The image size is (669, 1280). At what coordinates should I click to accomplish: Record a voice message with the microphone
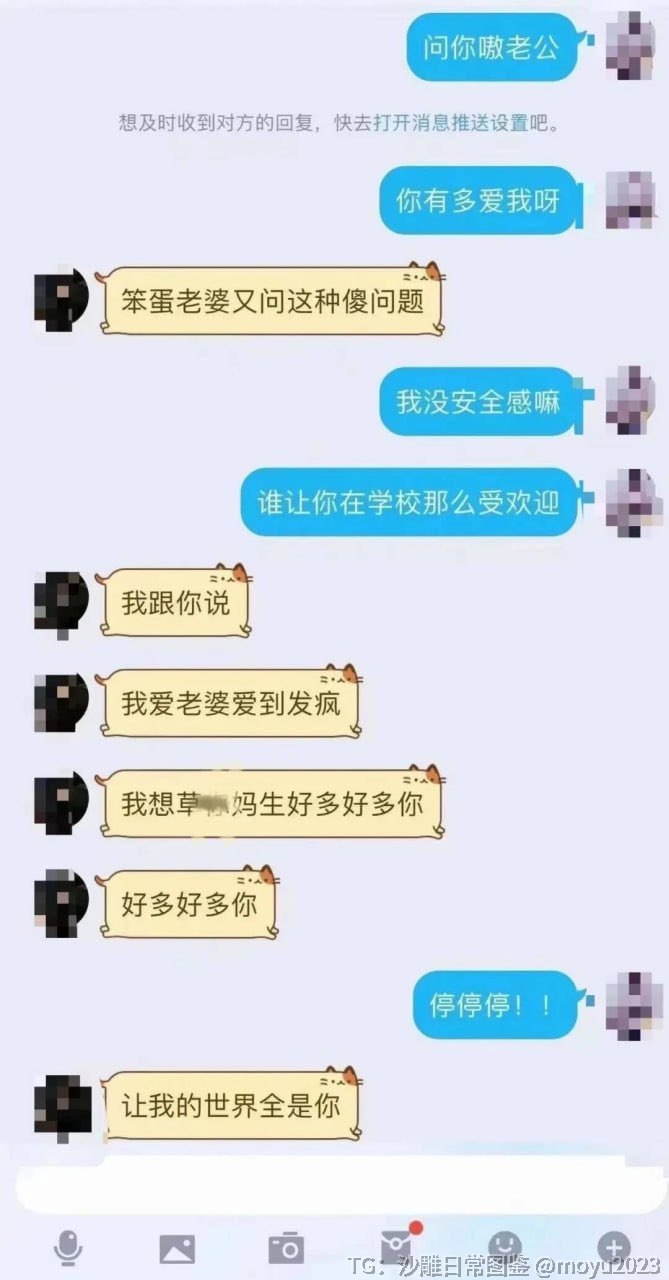tap(68, 1247)
